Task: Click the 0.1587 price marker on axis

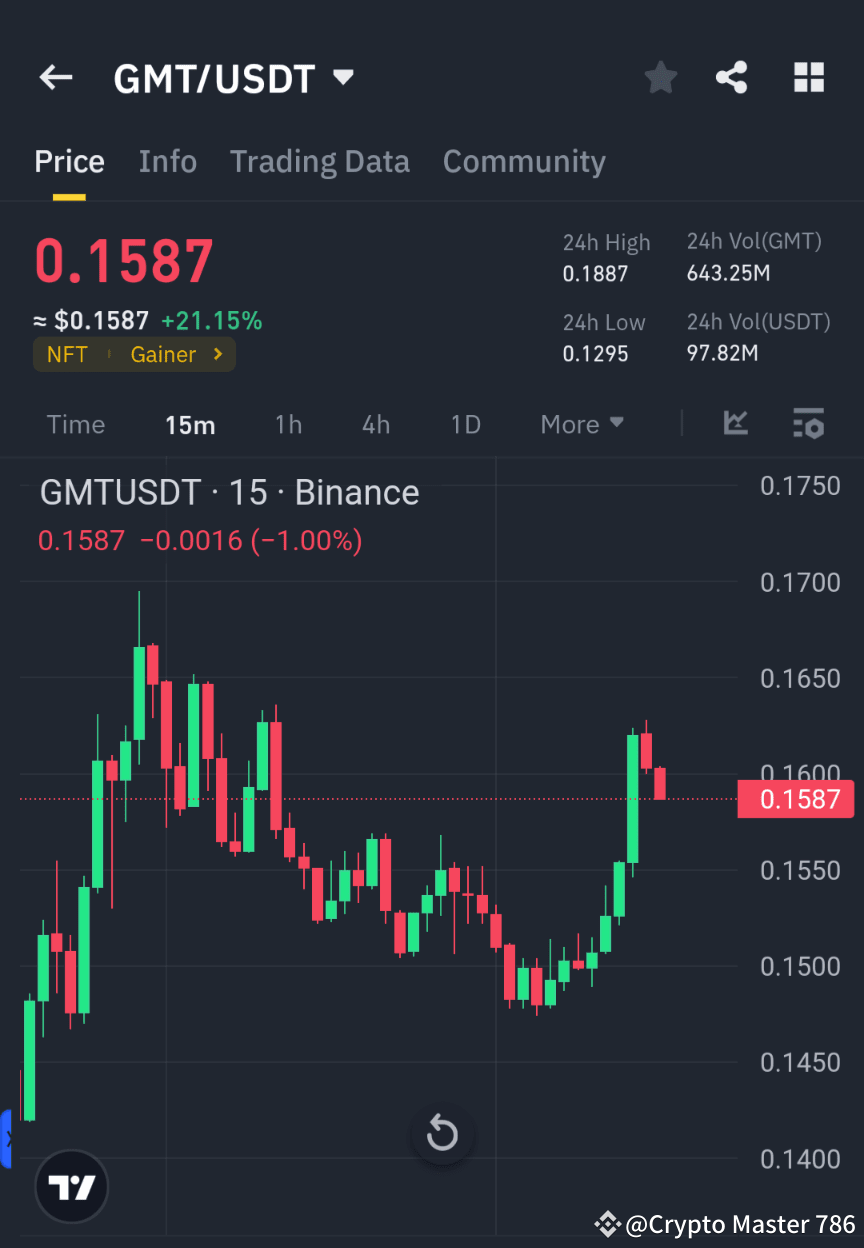Action: 796,799
